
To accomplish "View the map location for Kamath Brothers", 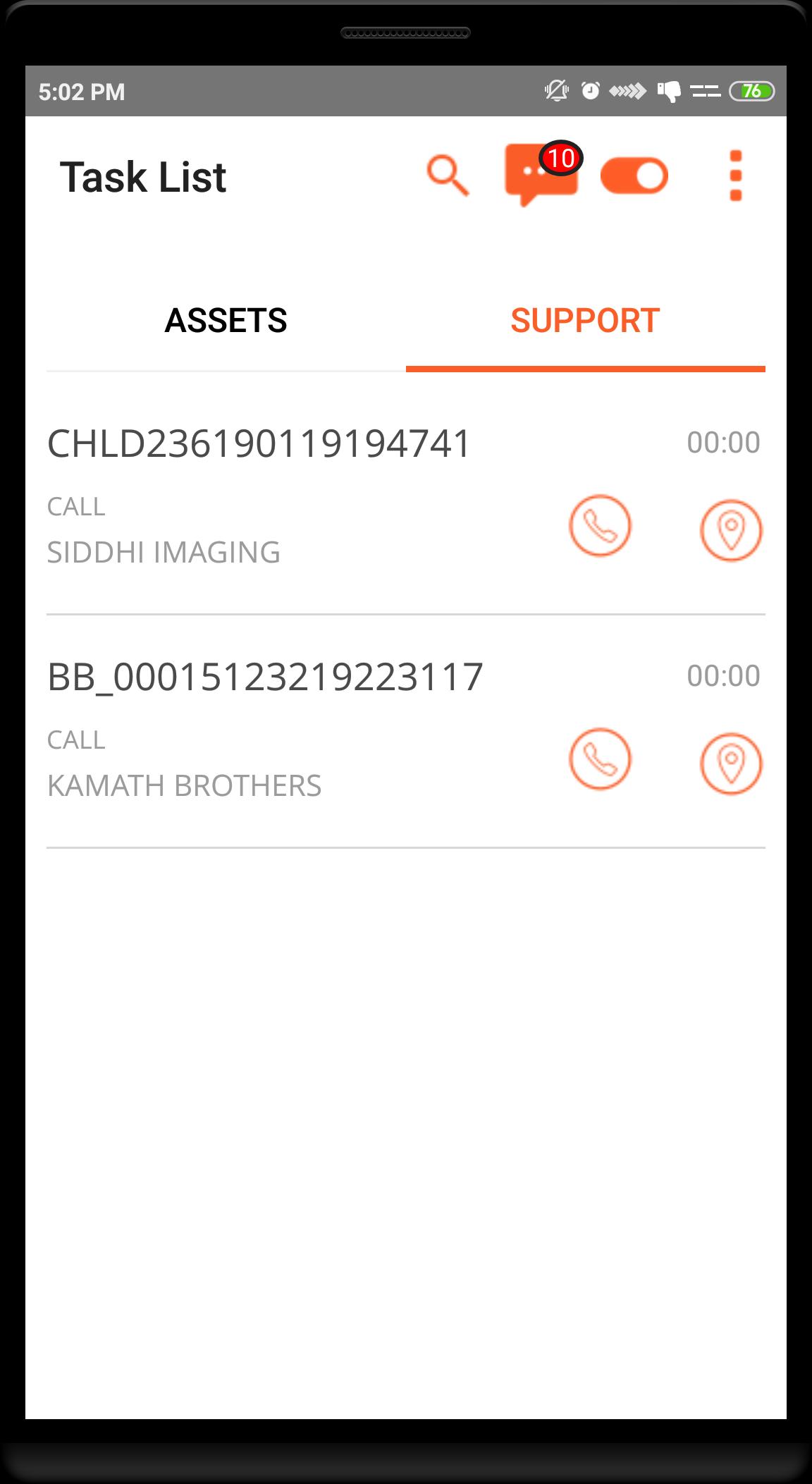I will click(731, 764).
